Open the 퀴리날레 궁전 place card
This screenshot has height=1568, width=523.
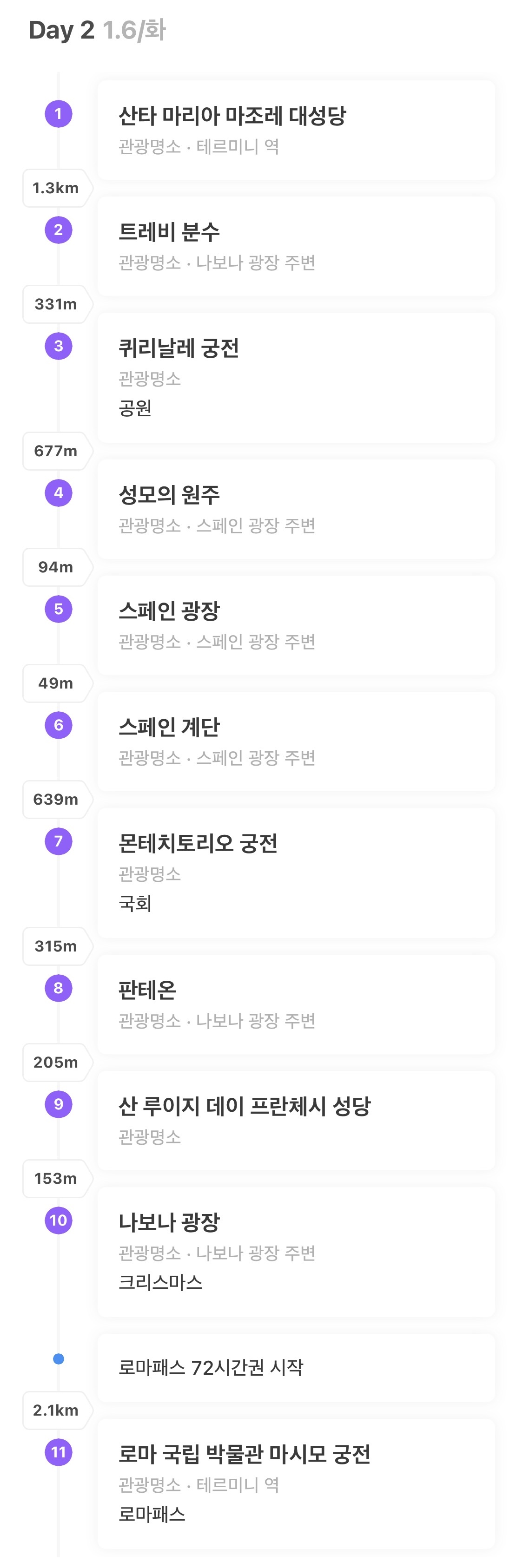point(296,377)
